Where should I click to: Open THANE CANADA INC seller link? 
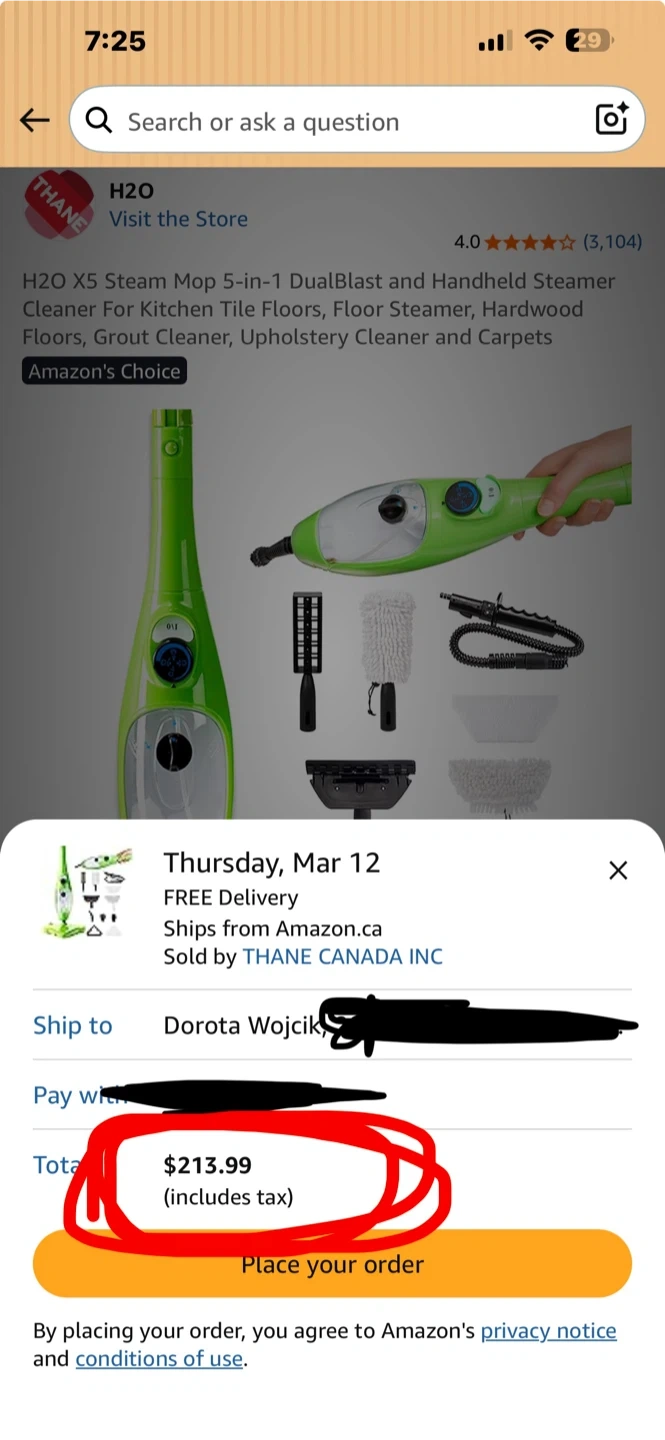click(342, 956)
